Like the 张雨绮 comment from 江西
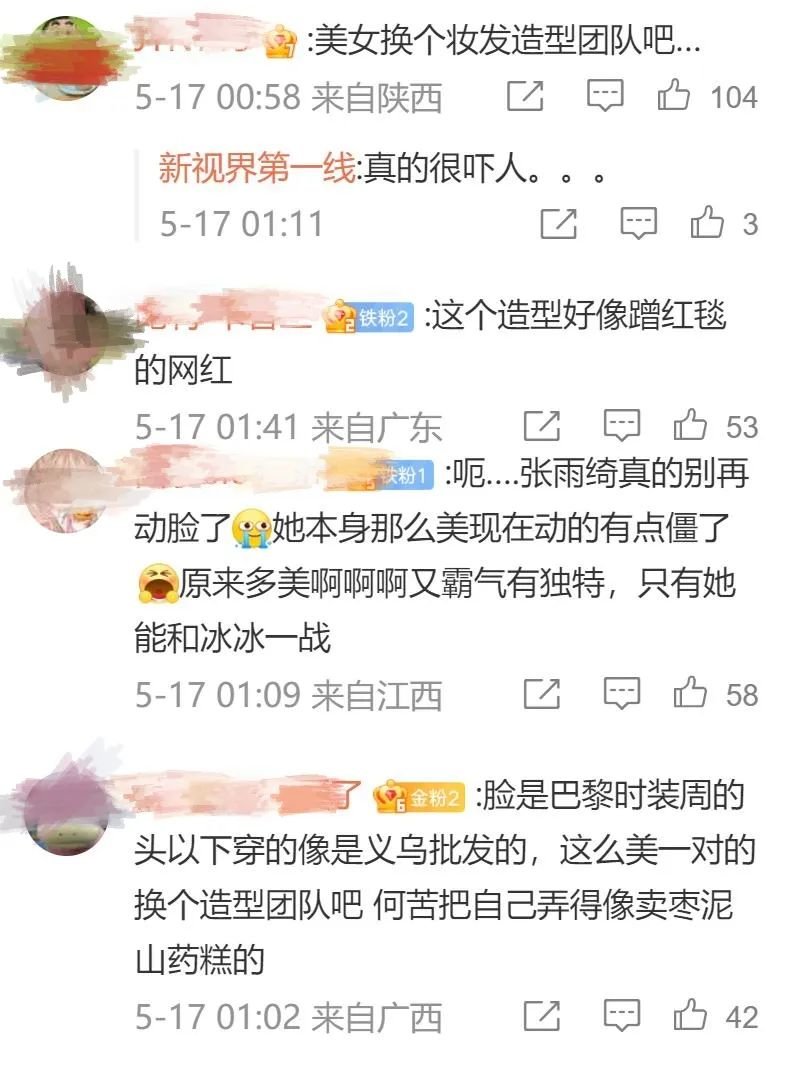The width and height of the screenshot is (792, 1065). coord(690,693)
